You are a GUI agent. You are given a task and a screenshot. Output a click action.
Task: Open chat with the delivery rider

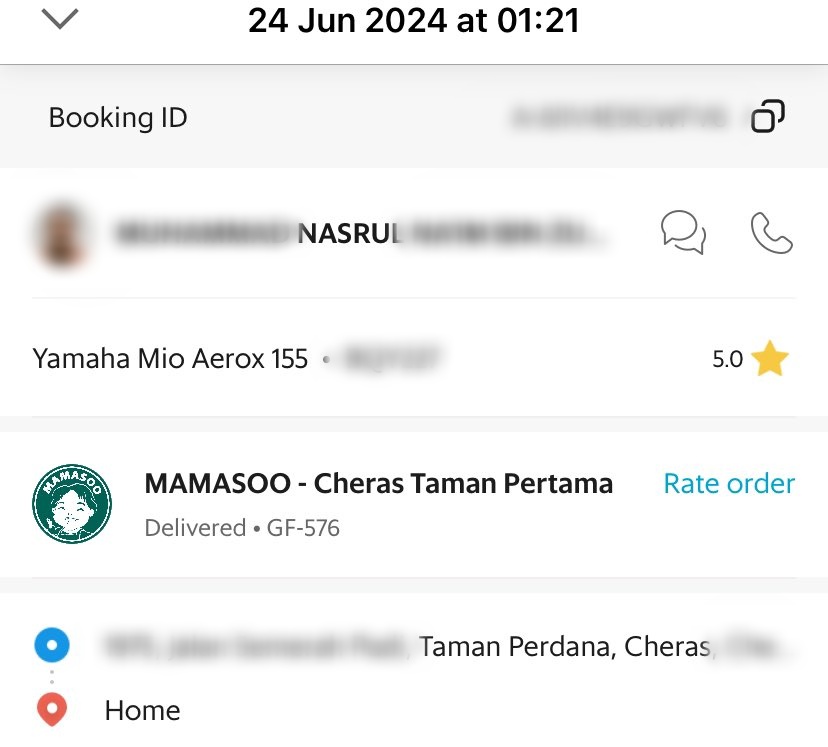(x=684, y=233)
